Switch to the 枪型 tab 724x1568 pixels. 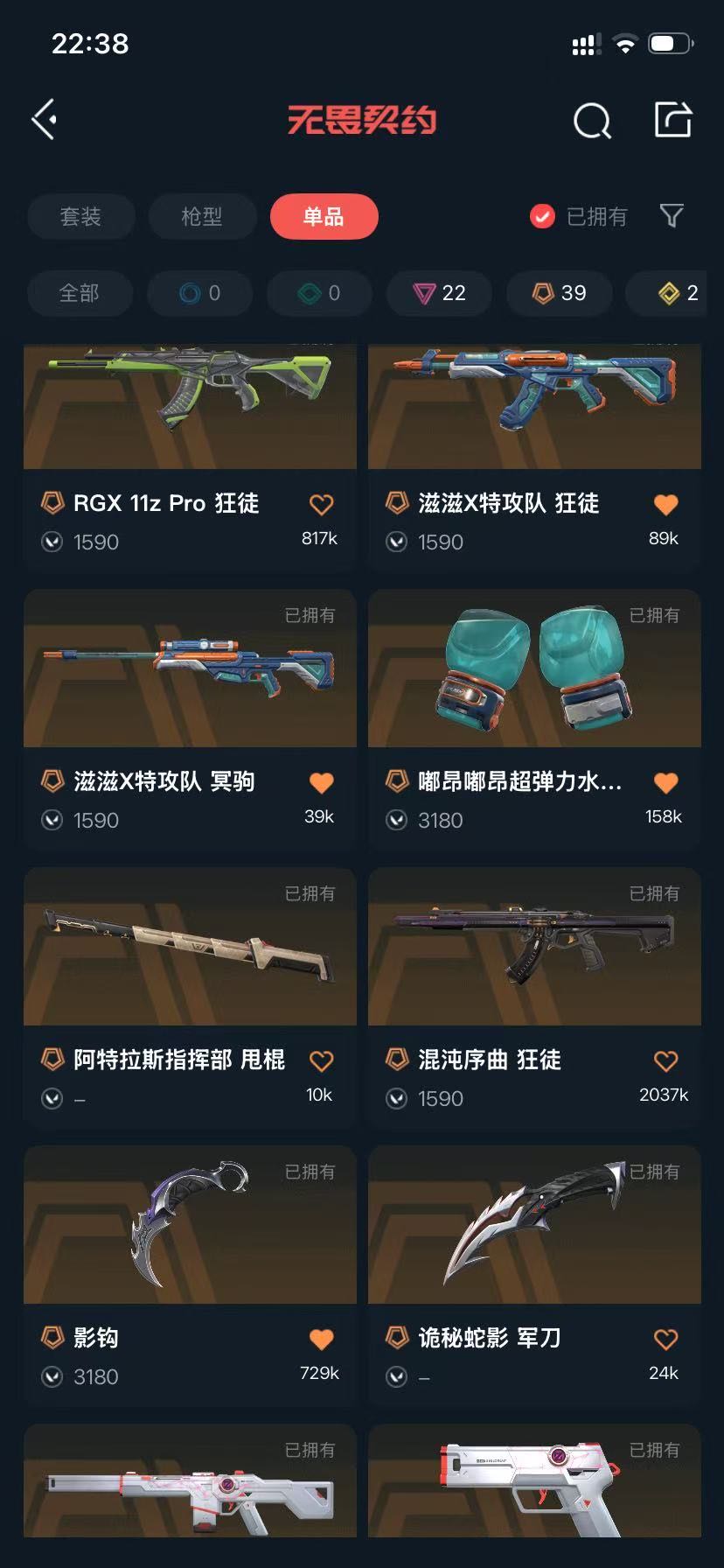click(x=202, y=216)
